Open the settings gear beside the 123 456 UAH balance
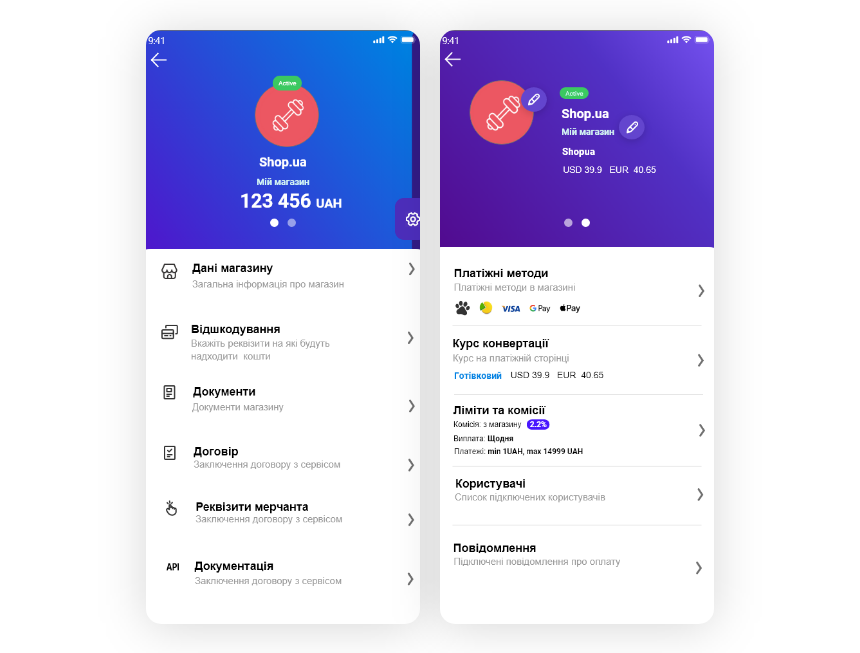The width and height of the screenshot is (860, 653). 412,219
